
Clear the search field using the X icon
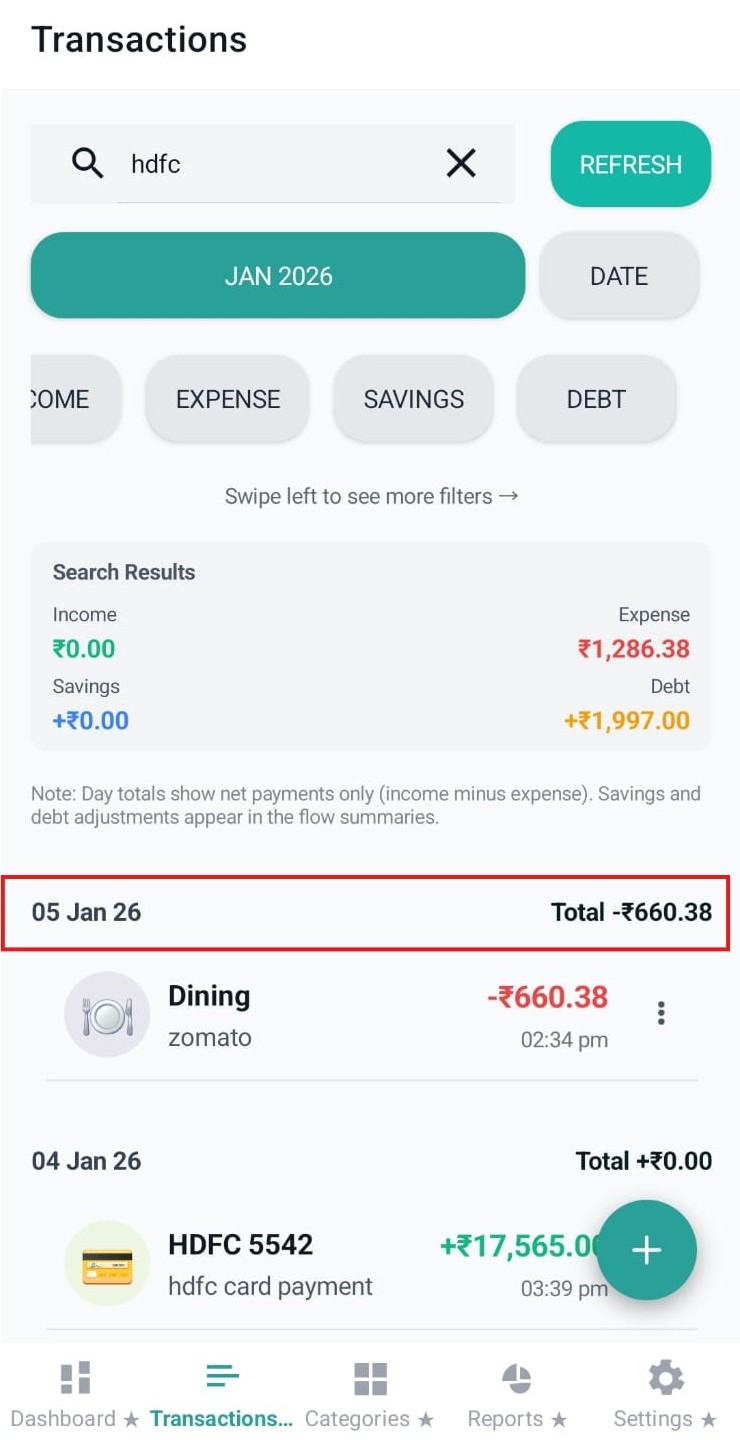[x=461, y=163]
